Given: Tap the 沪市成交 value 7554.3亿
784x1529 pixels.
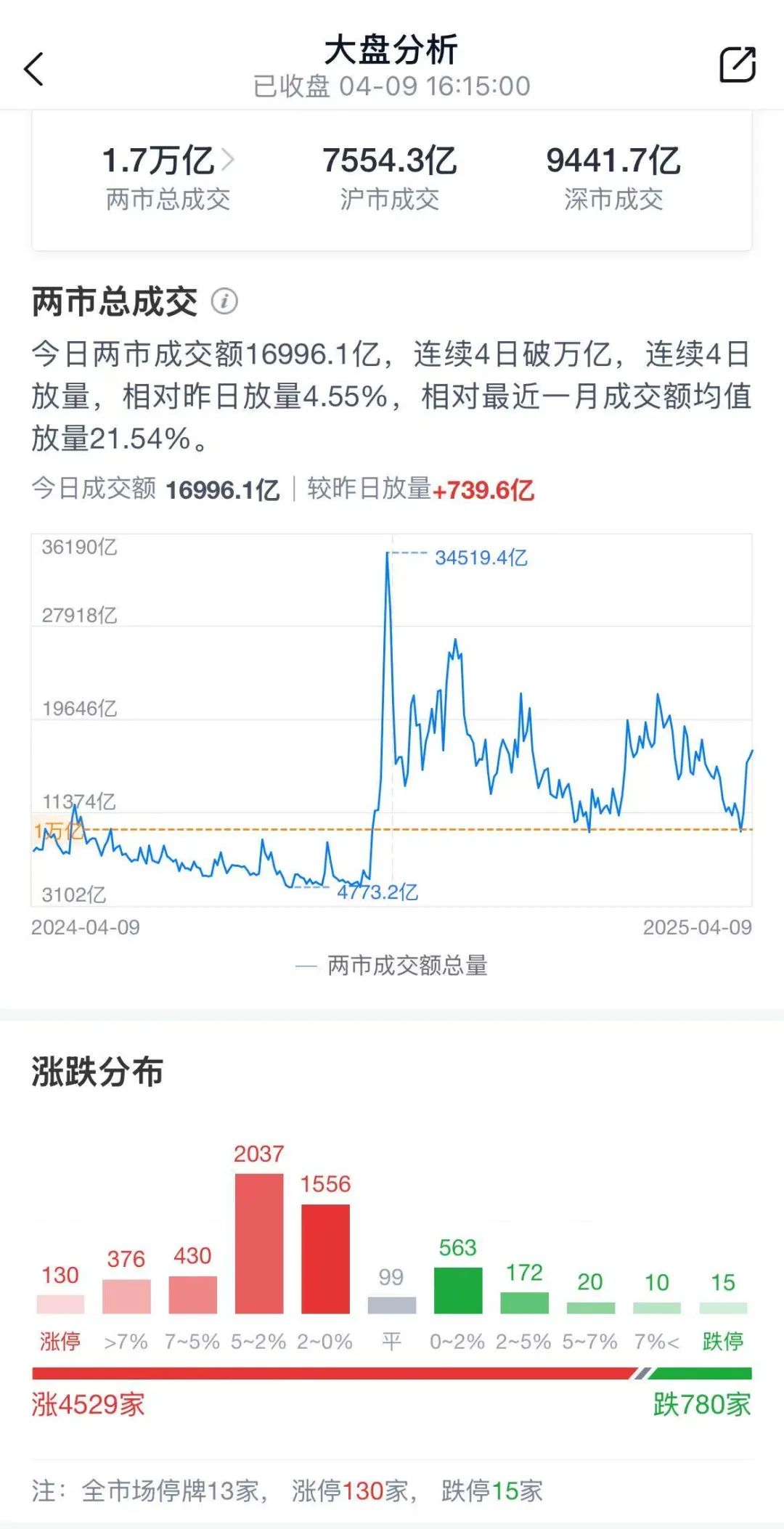Looking at the screenshot, I should [391, 160].
